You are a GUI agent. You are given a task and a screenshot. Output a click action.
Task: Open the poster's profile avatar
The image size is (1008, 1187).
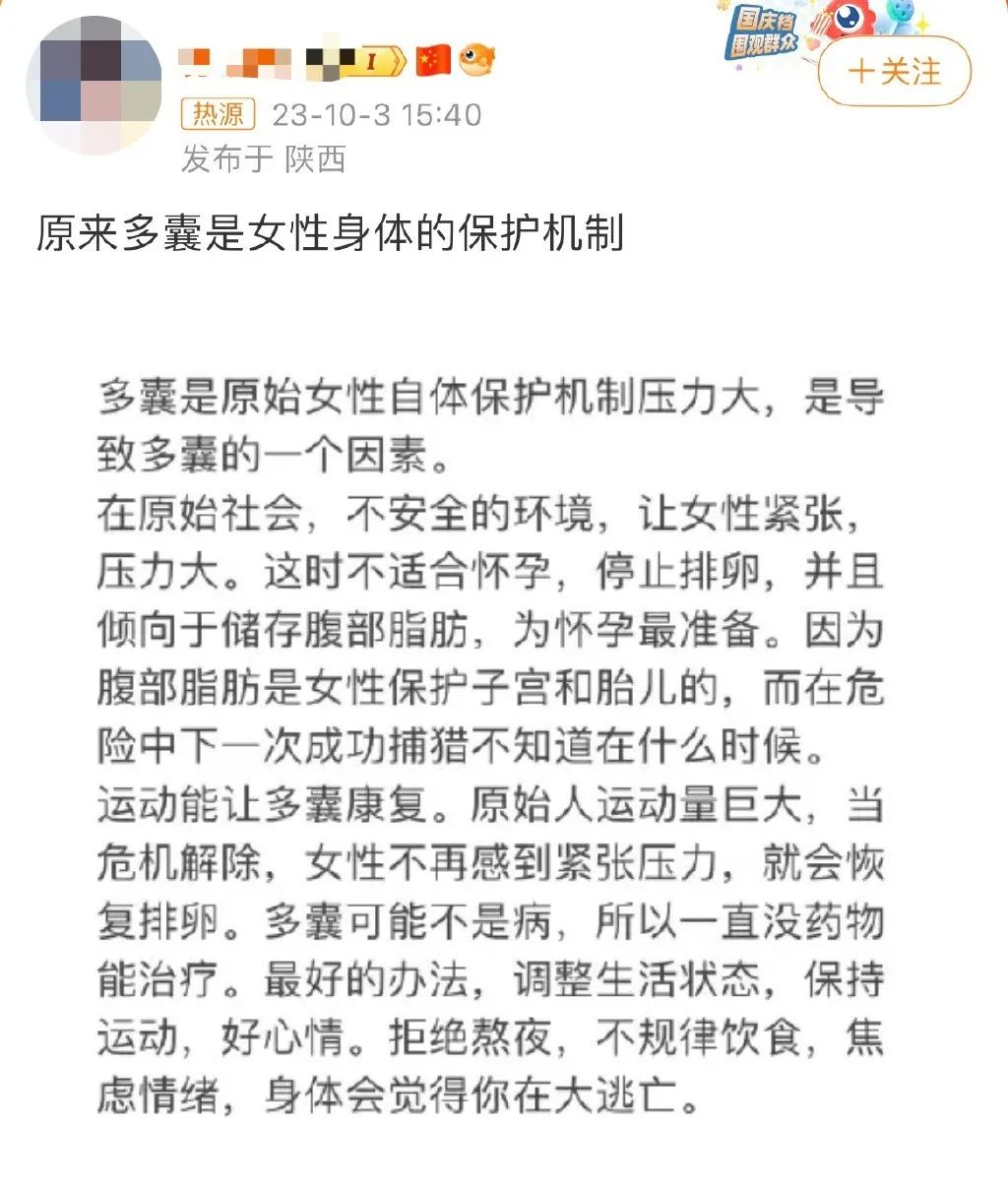pos(94,85)
